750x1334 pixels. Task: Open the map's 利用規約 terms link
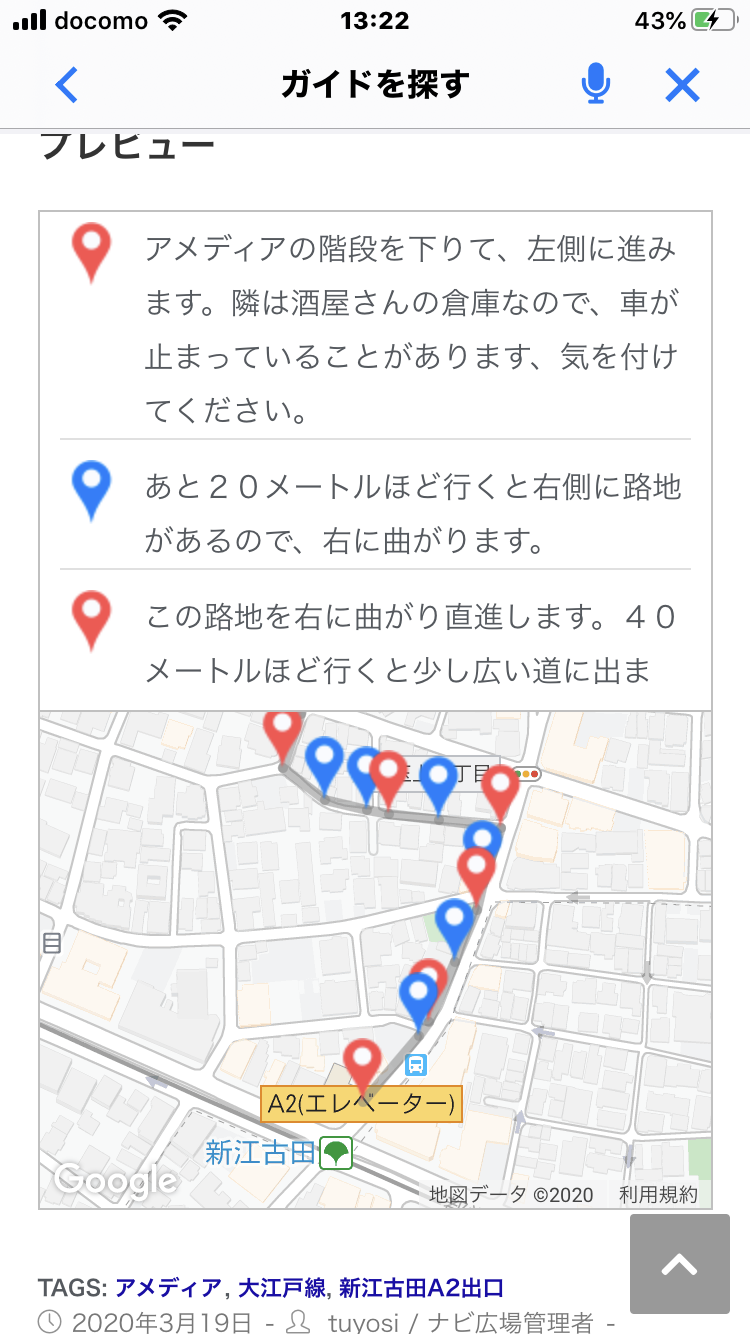click(658, 1194)
